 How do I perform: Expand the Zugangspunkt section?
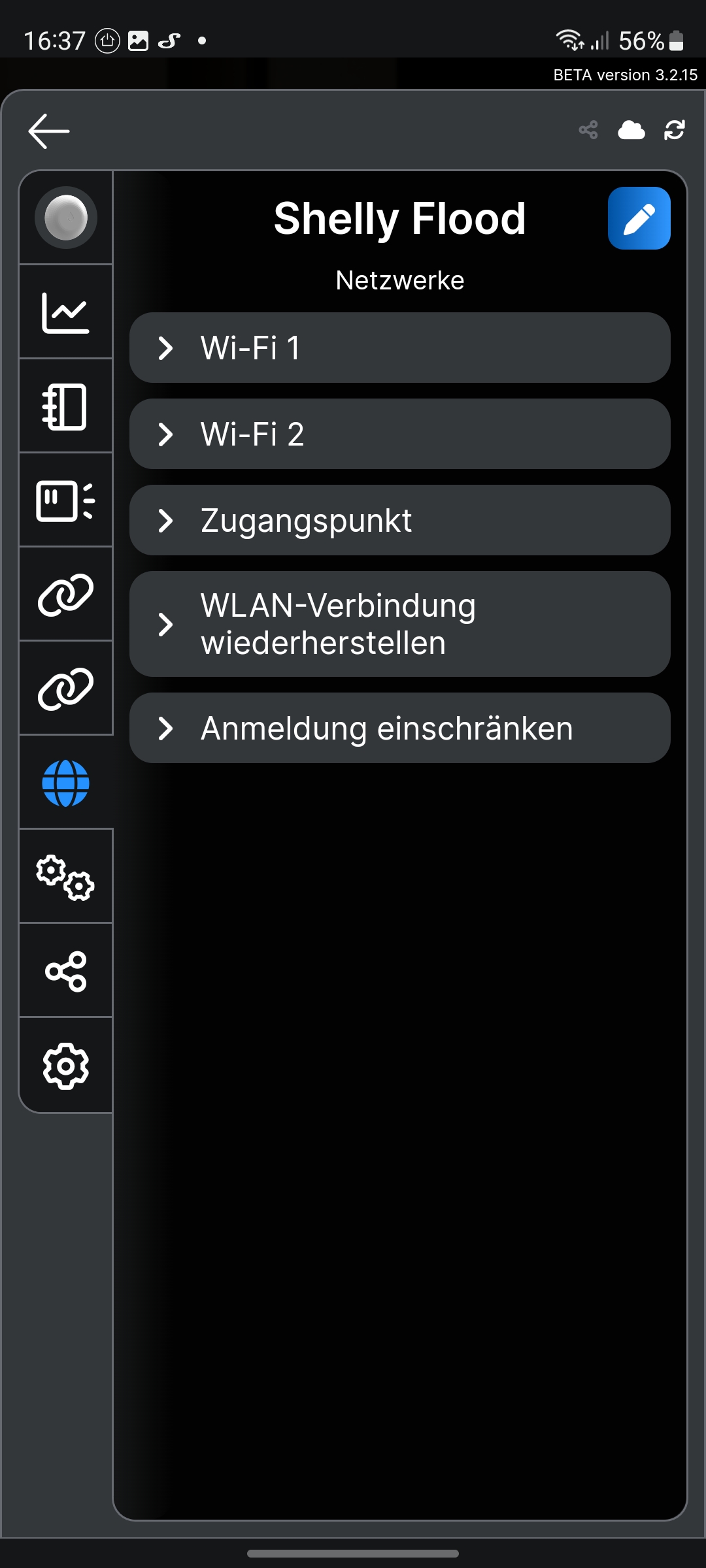point(399,520)
